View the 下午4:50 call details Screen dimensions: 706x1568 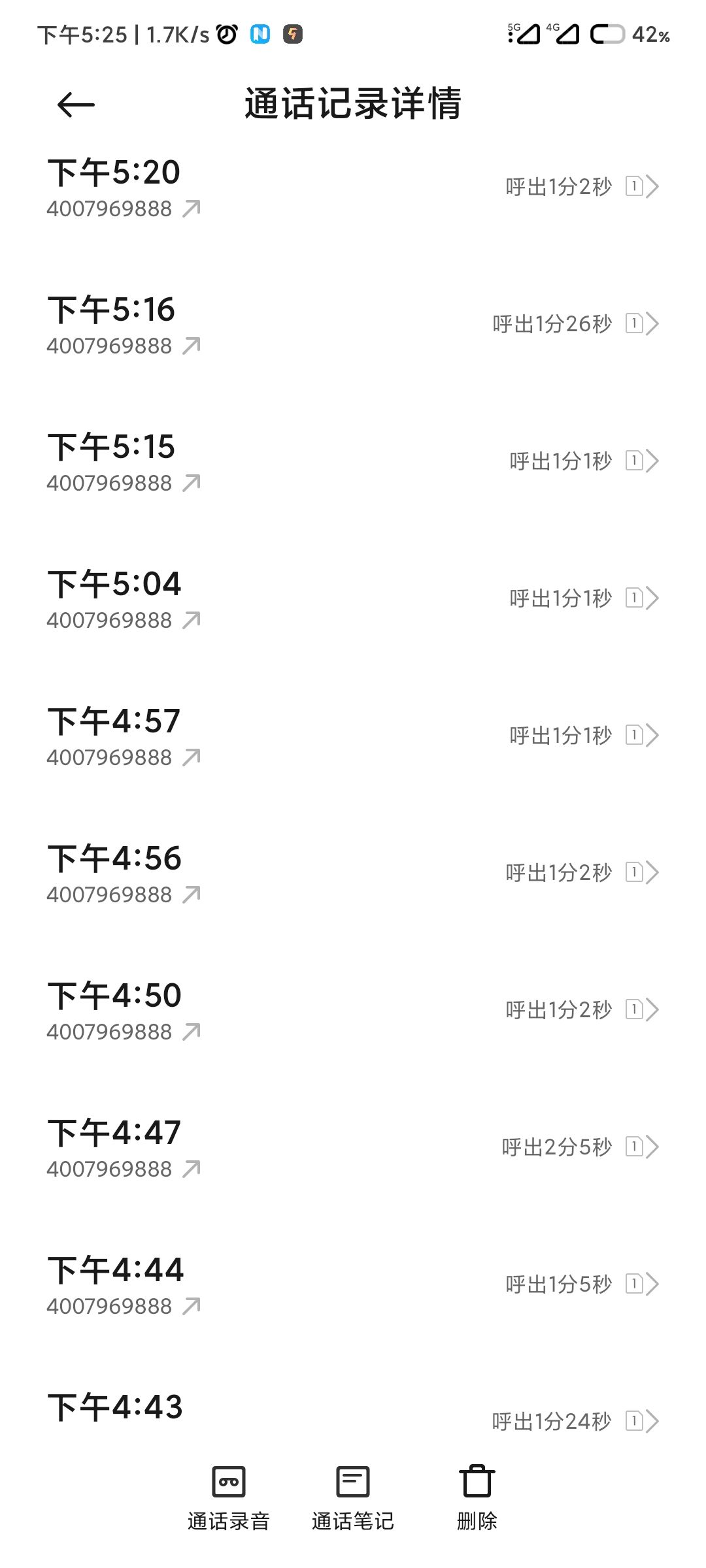(x=353, y=1011)
